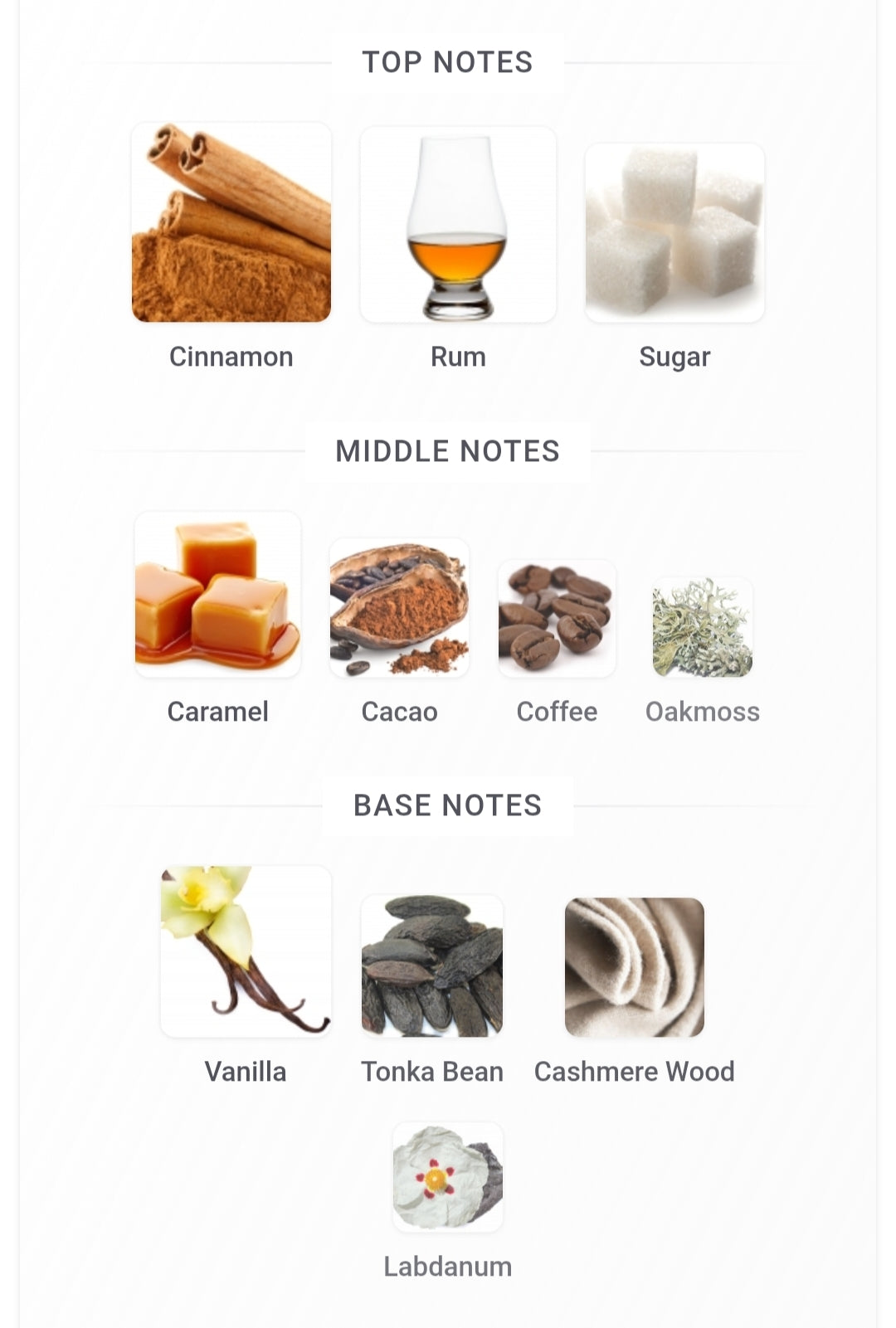Open the Tonka Bean note
Image resolution: width=896 pixels, height=1328 pixels.
click(432, 966)
